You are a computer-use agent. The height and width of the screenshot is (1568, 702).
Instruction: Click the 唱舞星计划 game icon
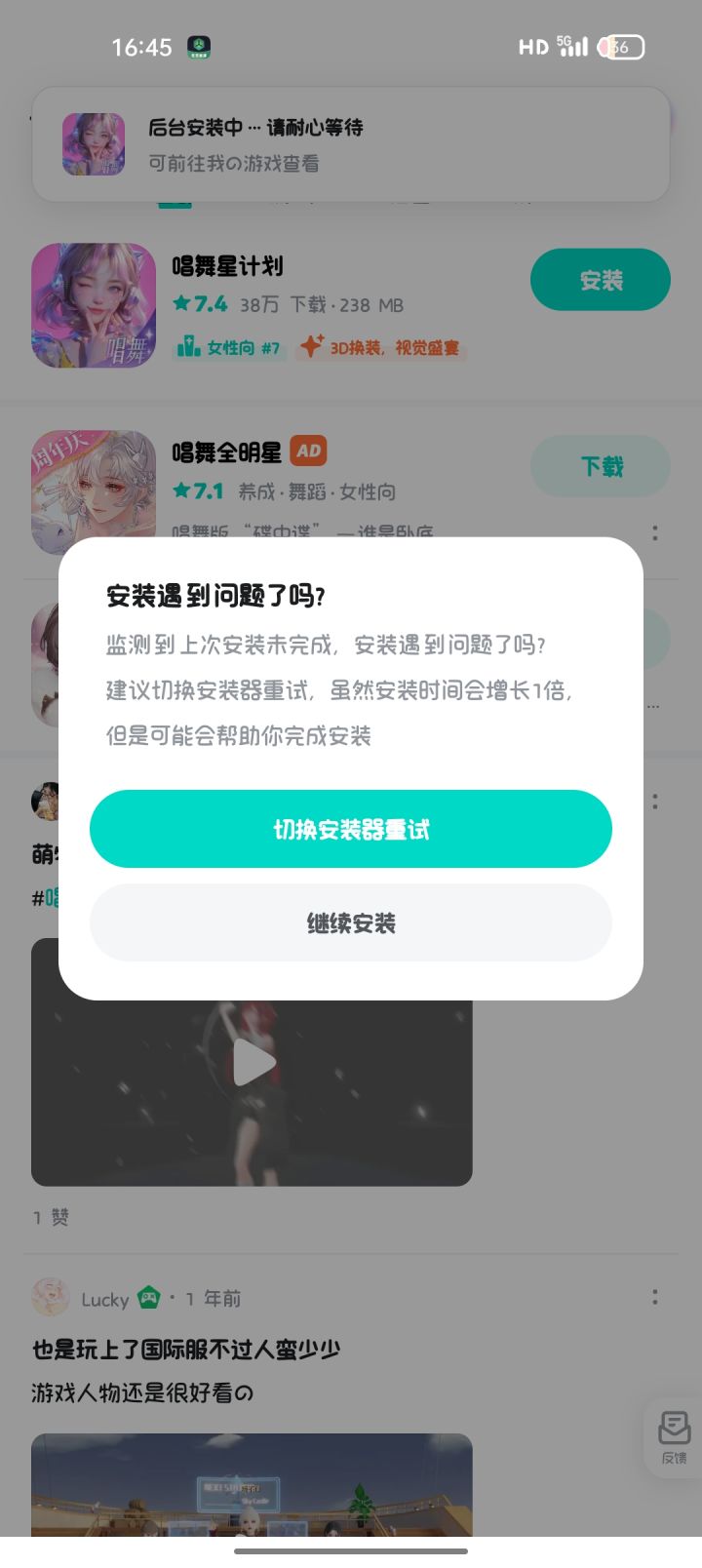click(94, 305)
